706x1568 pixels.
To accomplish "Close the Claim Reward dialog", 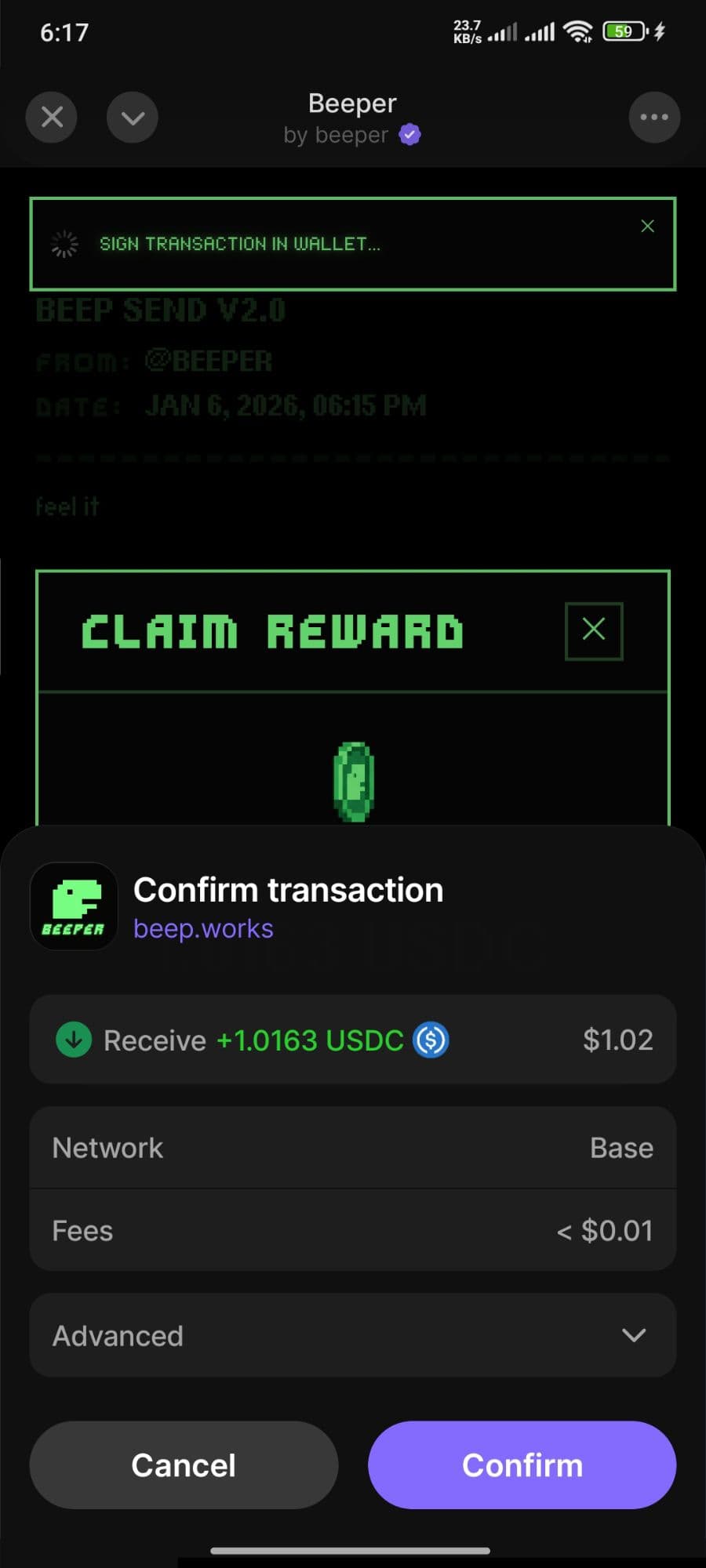I will tap(594, 630).
